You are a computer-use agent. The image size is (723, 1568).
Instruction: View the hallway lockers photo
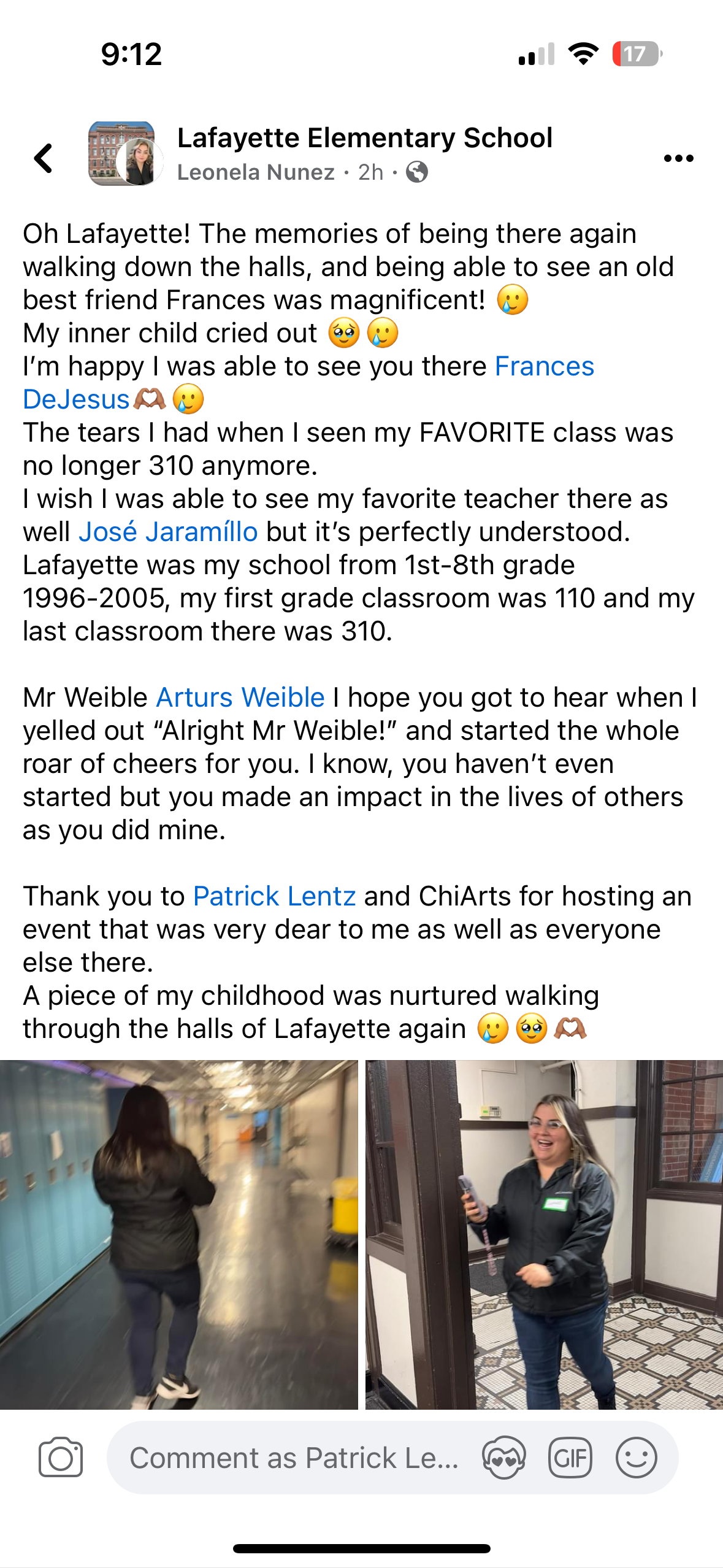(178, 1234)
